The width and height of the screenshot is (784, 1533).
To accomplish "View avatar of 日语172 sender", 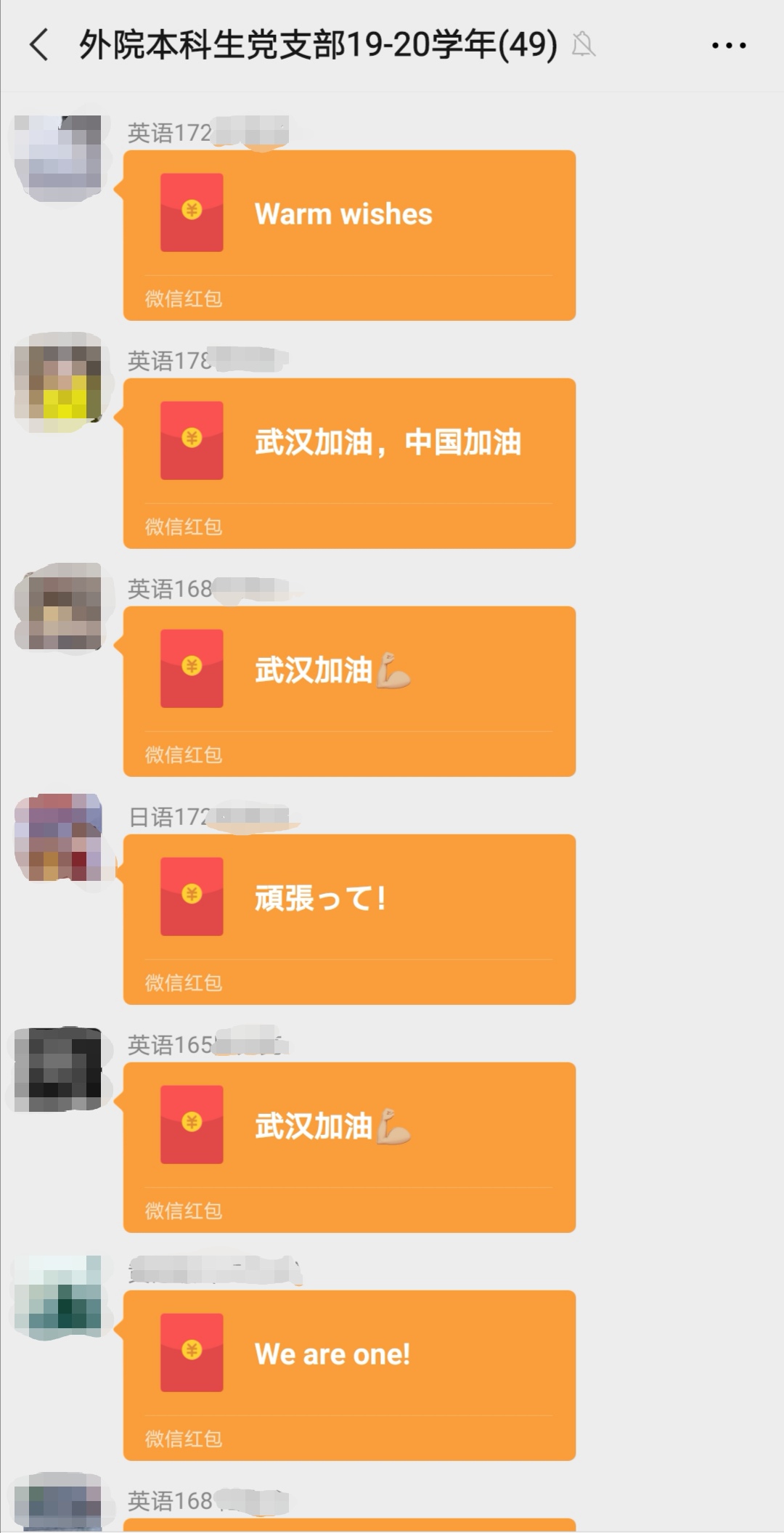I will pos(59,837).
